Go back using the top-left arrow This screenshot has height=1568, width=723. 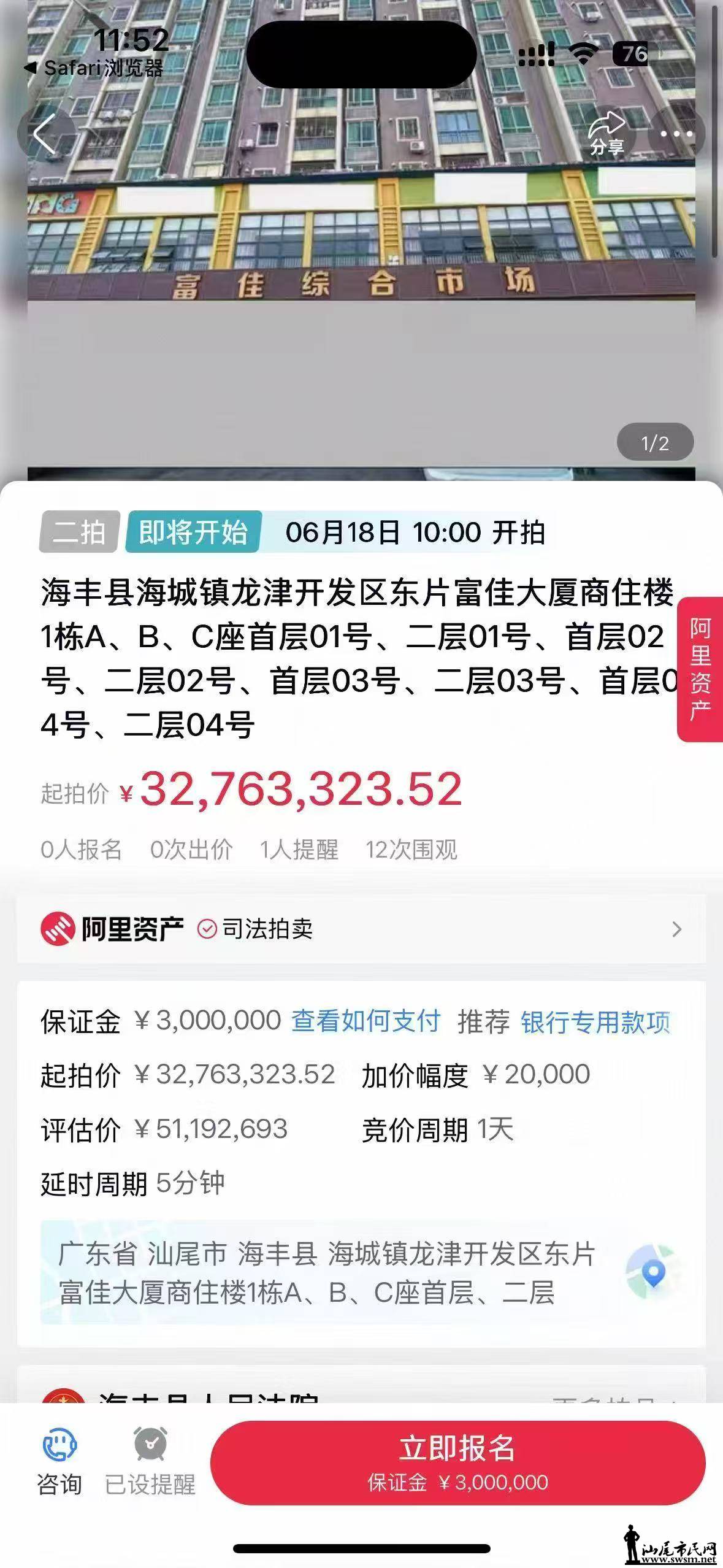pyautogui.click(x=45, y=133)
